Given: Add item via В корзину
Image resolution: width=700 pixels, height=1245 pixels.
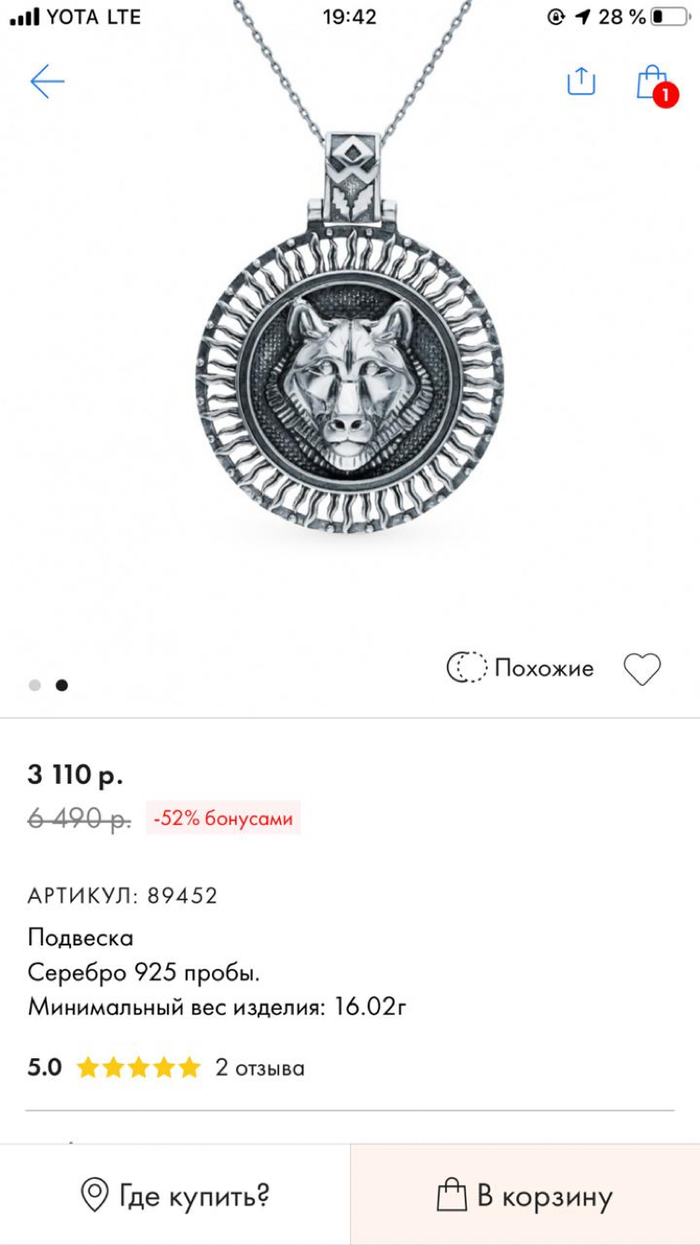Looking at the screenshot, I should pyautogui.click(x=525, y=1195).
